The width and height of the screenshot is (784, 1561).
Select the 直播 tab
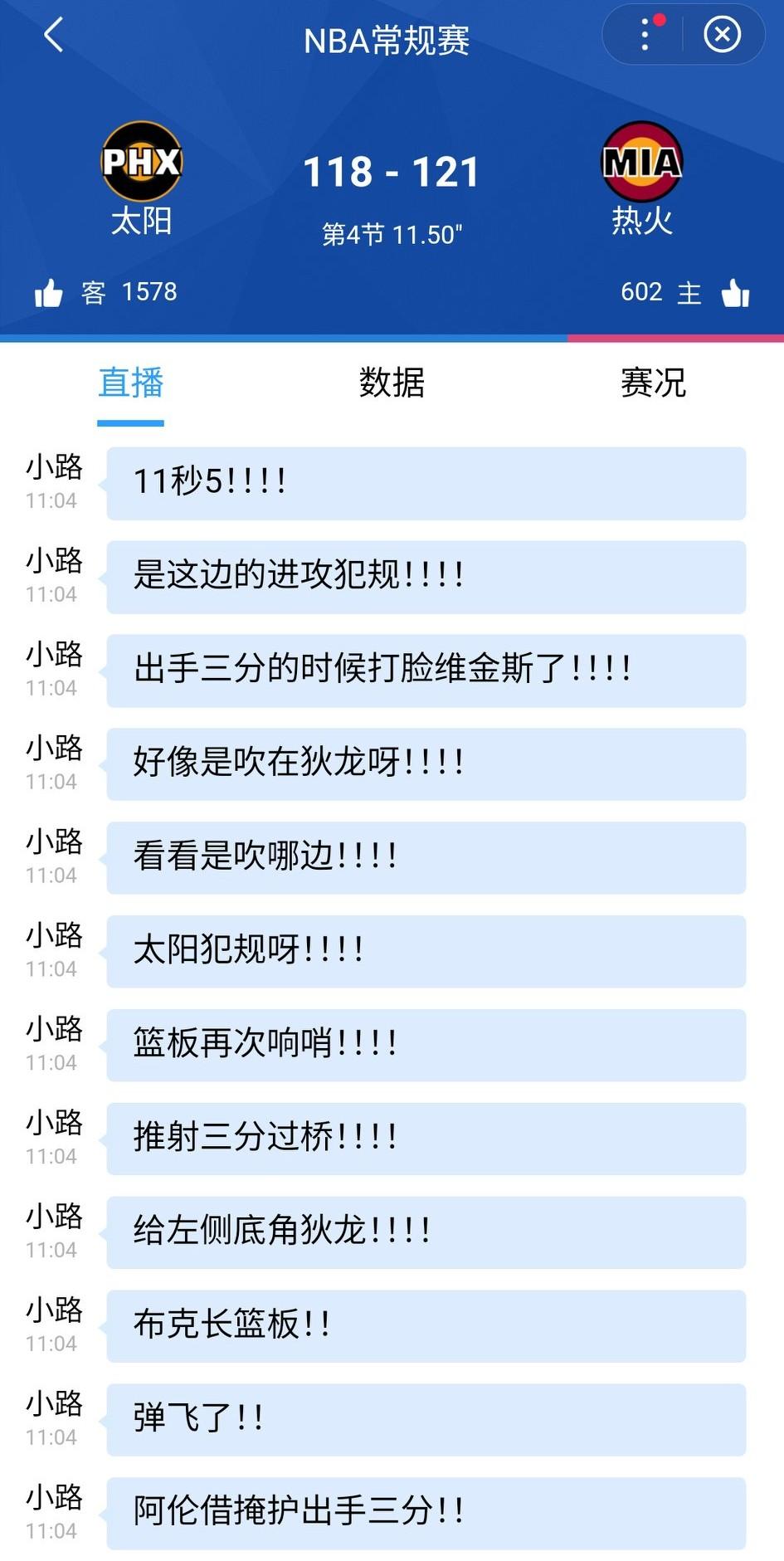[130, 383]
